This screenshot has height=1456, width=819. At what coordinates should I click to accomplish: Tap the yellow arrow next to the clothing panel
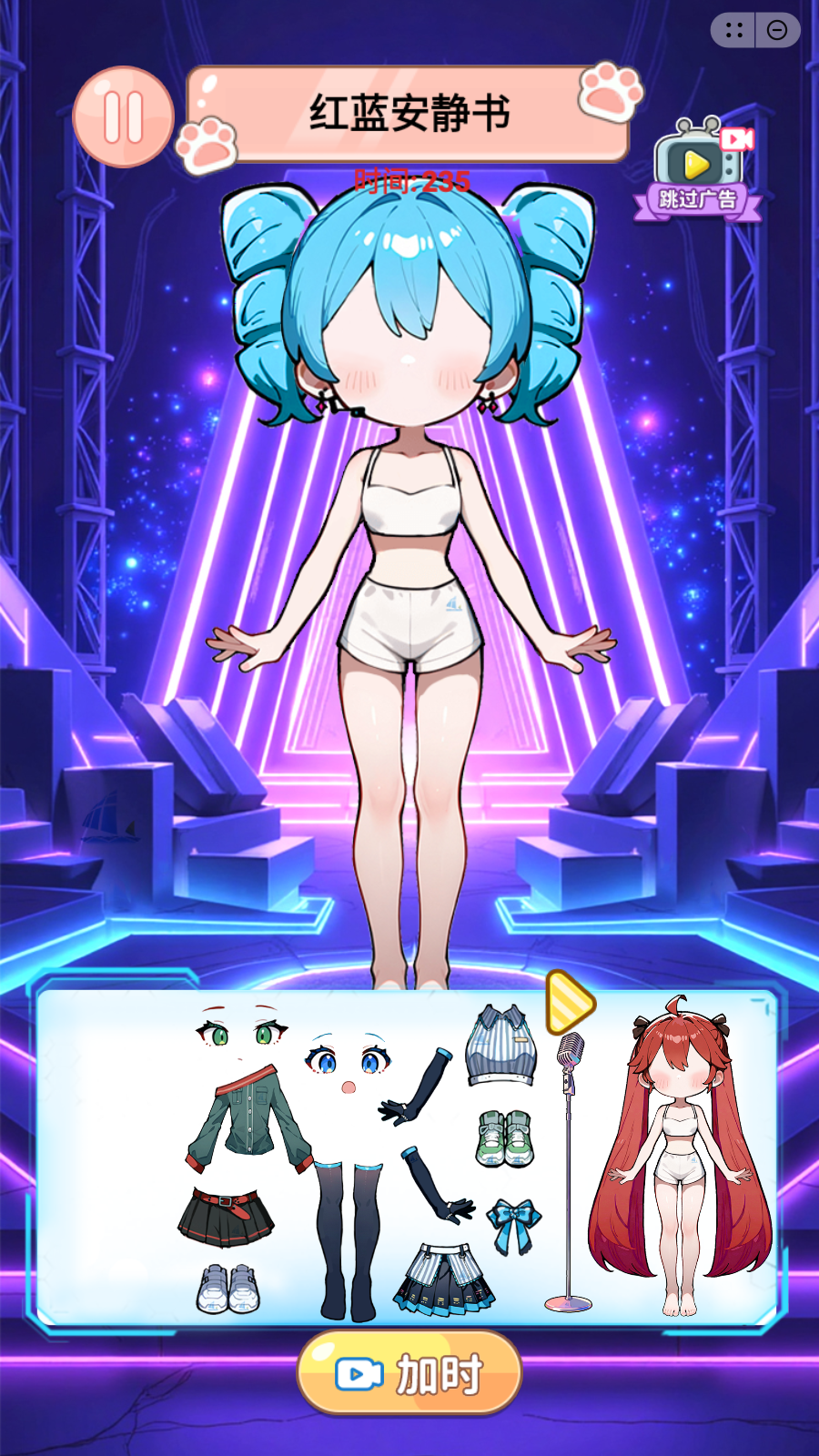coord(569,1003)
